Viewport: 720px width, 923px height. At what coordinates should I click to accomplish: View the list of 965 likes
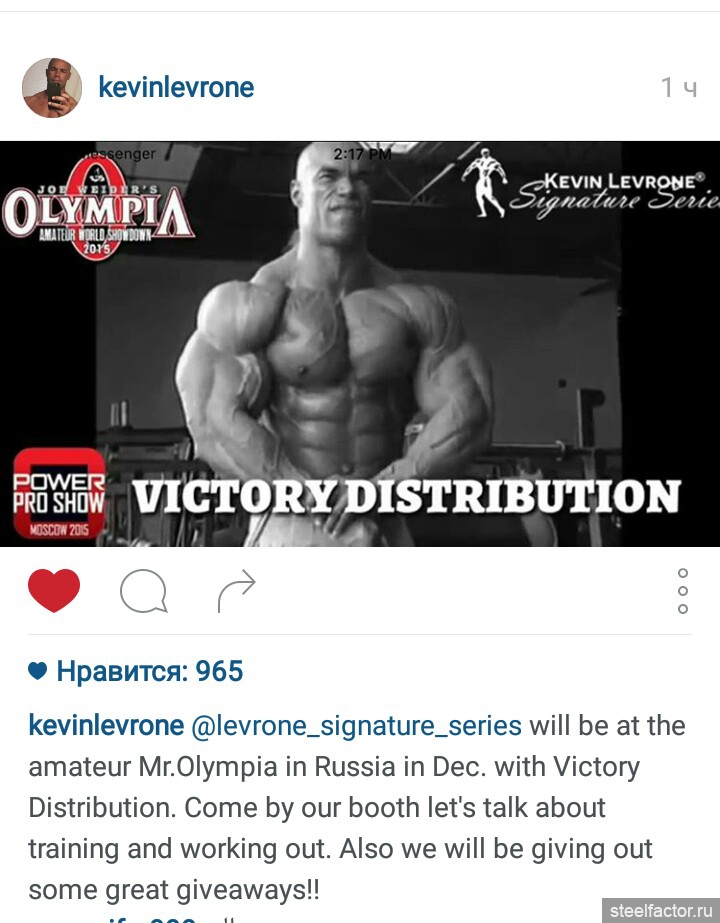pyautogui.click(x=149, y=671)
